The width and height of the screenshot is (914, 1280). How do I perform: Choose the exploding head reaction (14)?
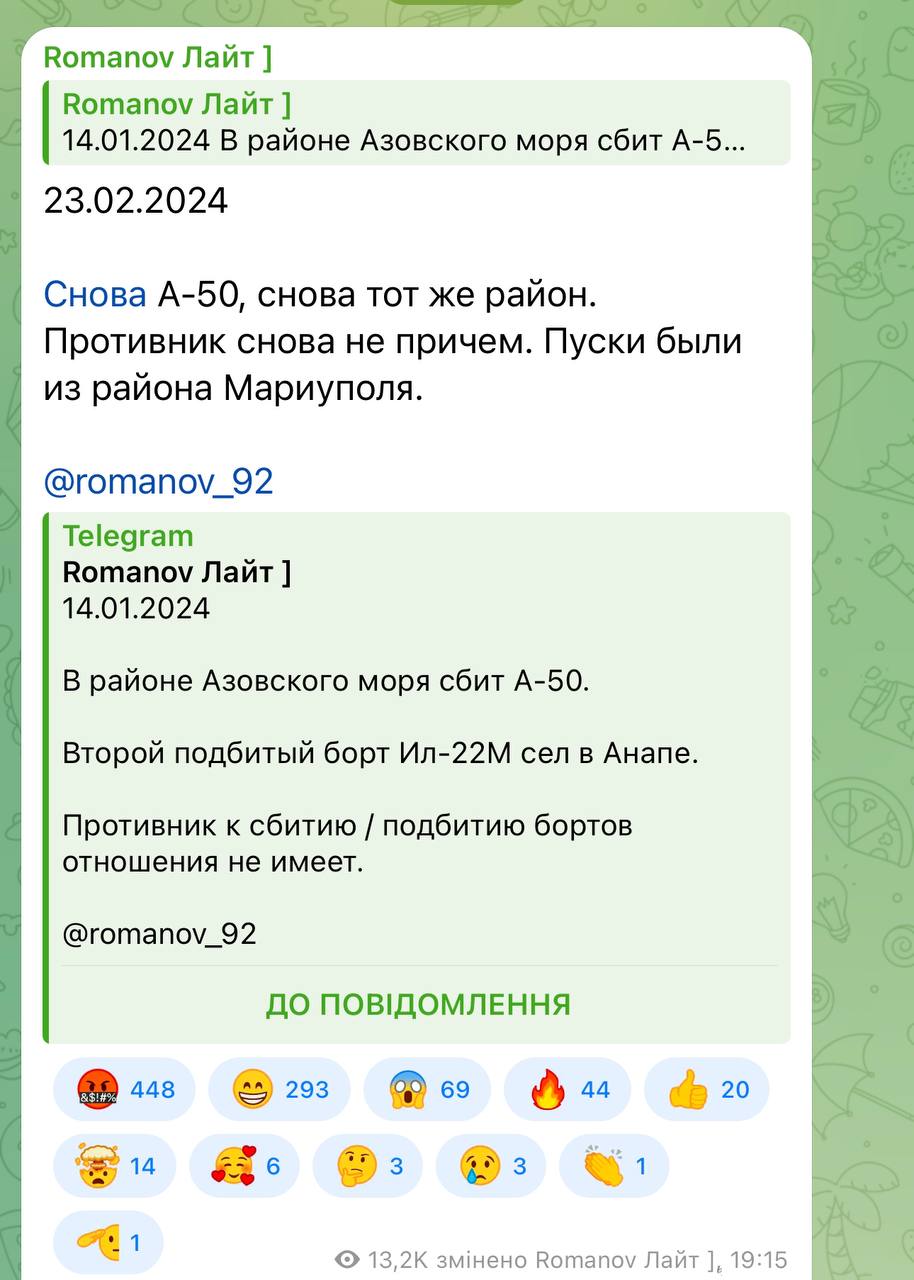(114, 1166)
